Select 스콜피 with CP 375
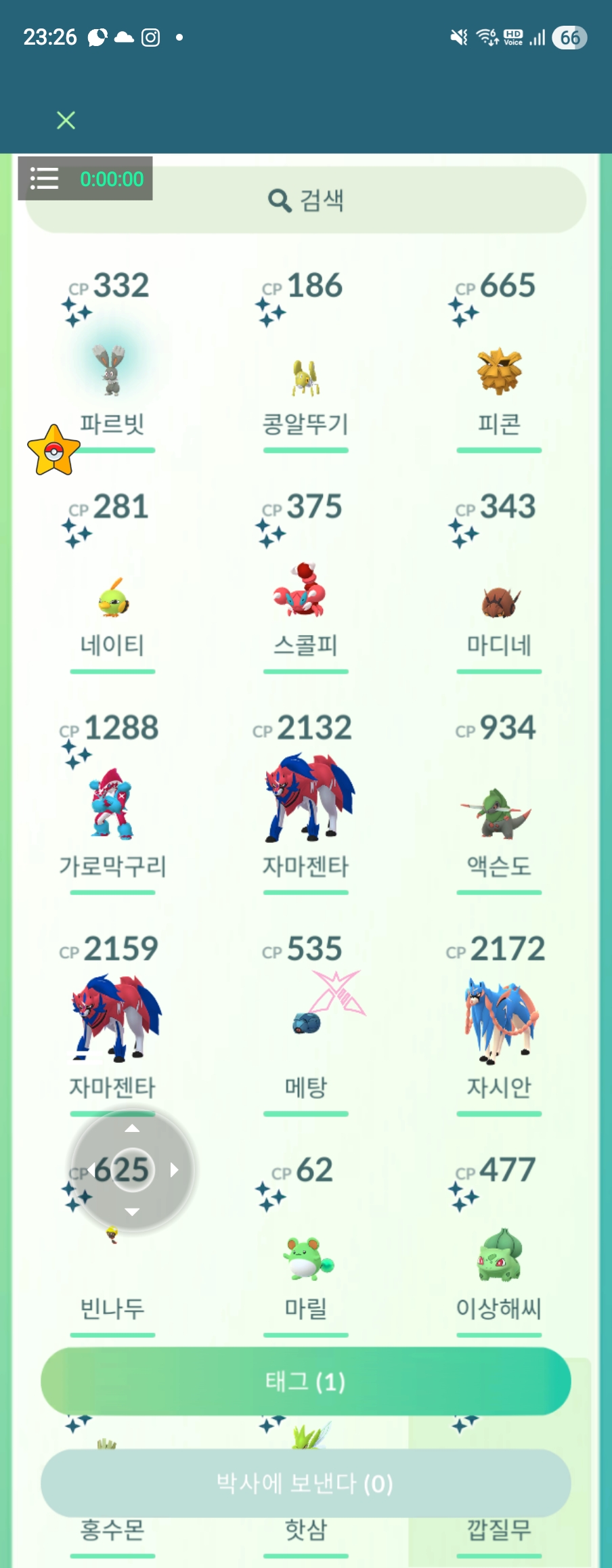612x1568 pixels. pyautogui.click(x=305, y=590)
